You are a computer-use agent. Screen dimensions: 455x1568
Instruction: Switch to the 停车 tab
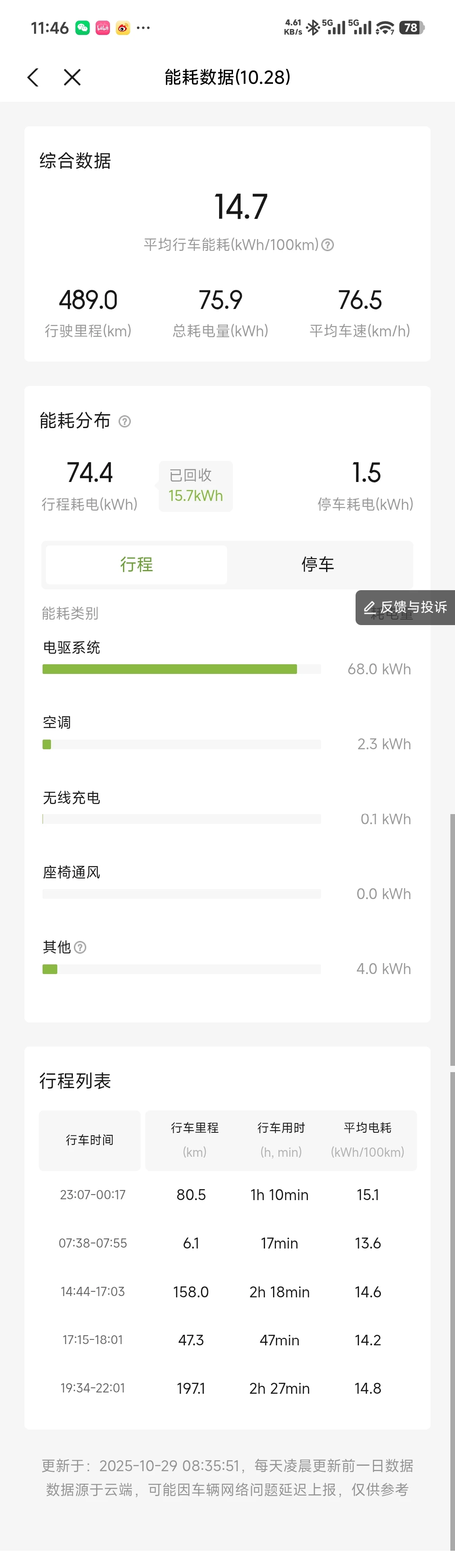click(317, 564)
